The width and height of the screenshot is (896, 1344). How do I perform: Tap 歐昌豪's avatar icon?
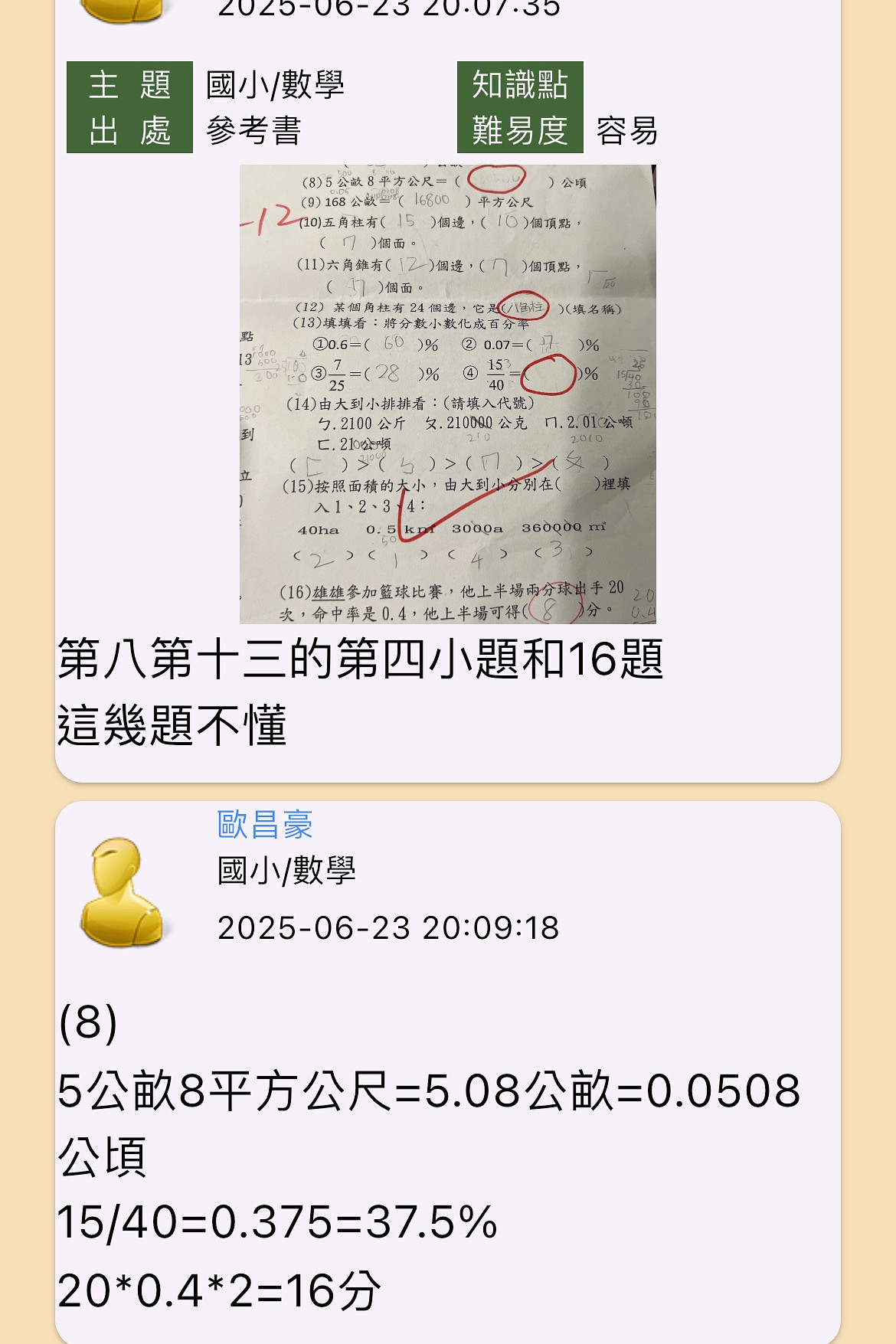122,892
